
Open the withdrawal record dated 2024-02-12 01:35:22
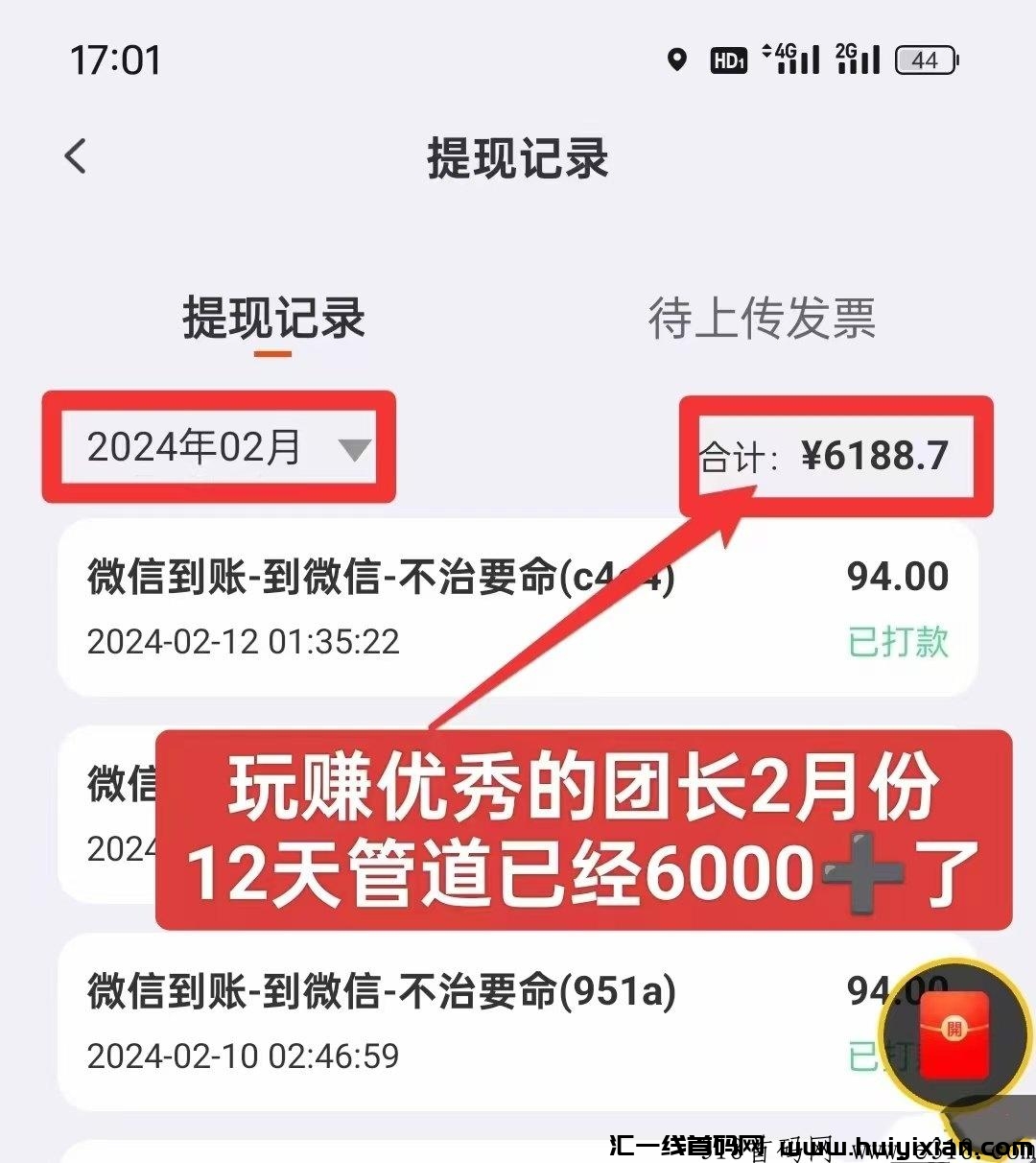384,607
